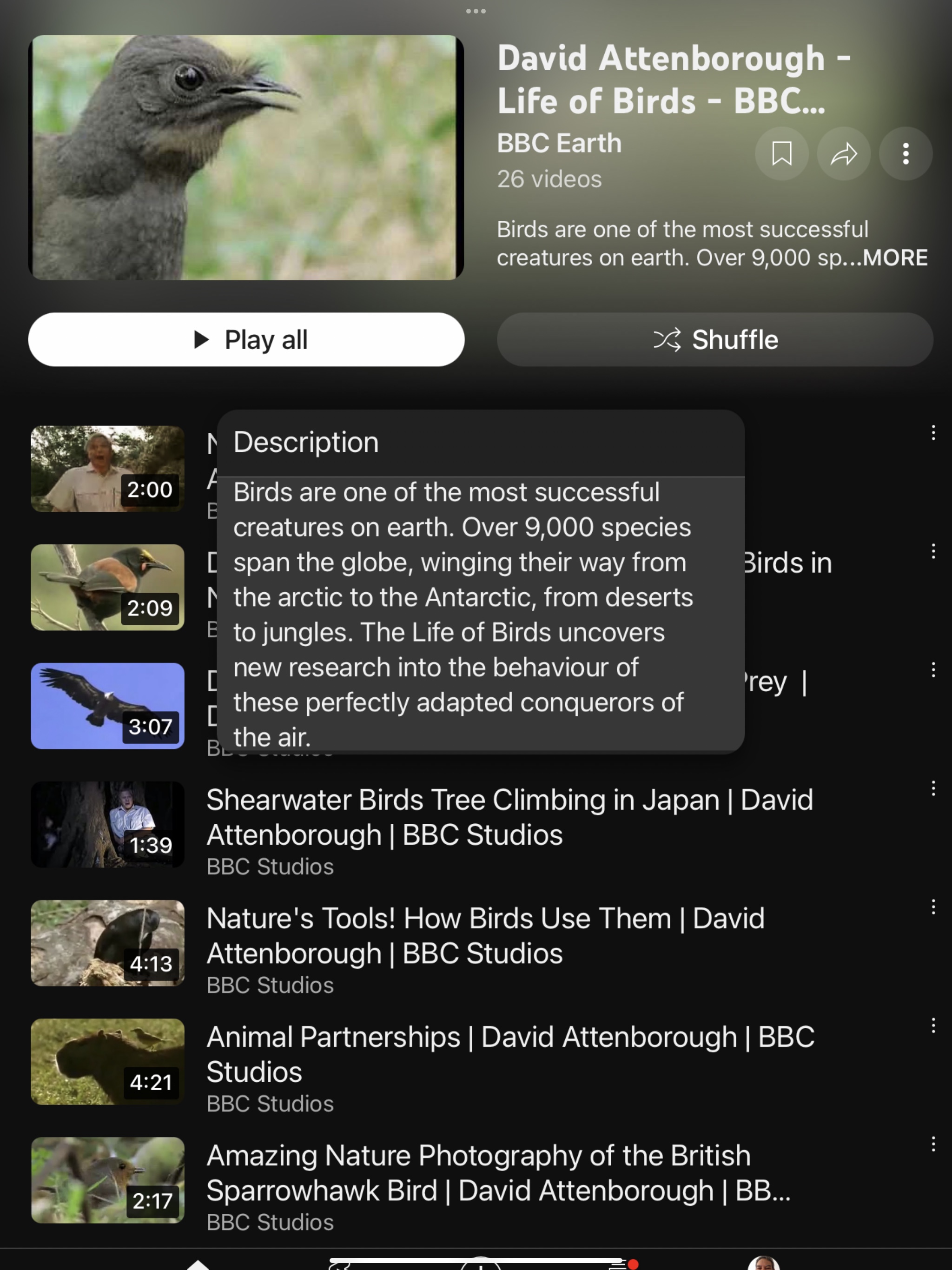Open options for the Animal Partnerships video

[x=933, y=1025]
